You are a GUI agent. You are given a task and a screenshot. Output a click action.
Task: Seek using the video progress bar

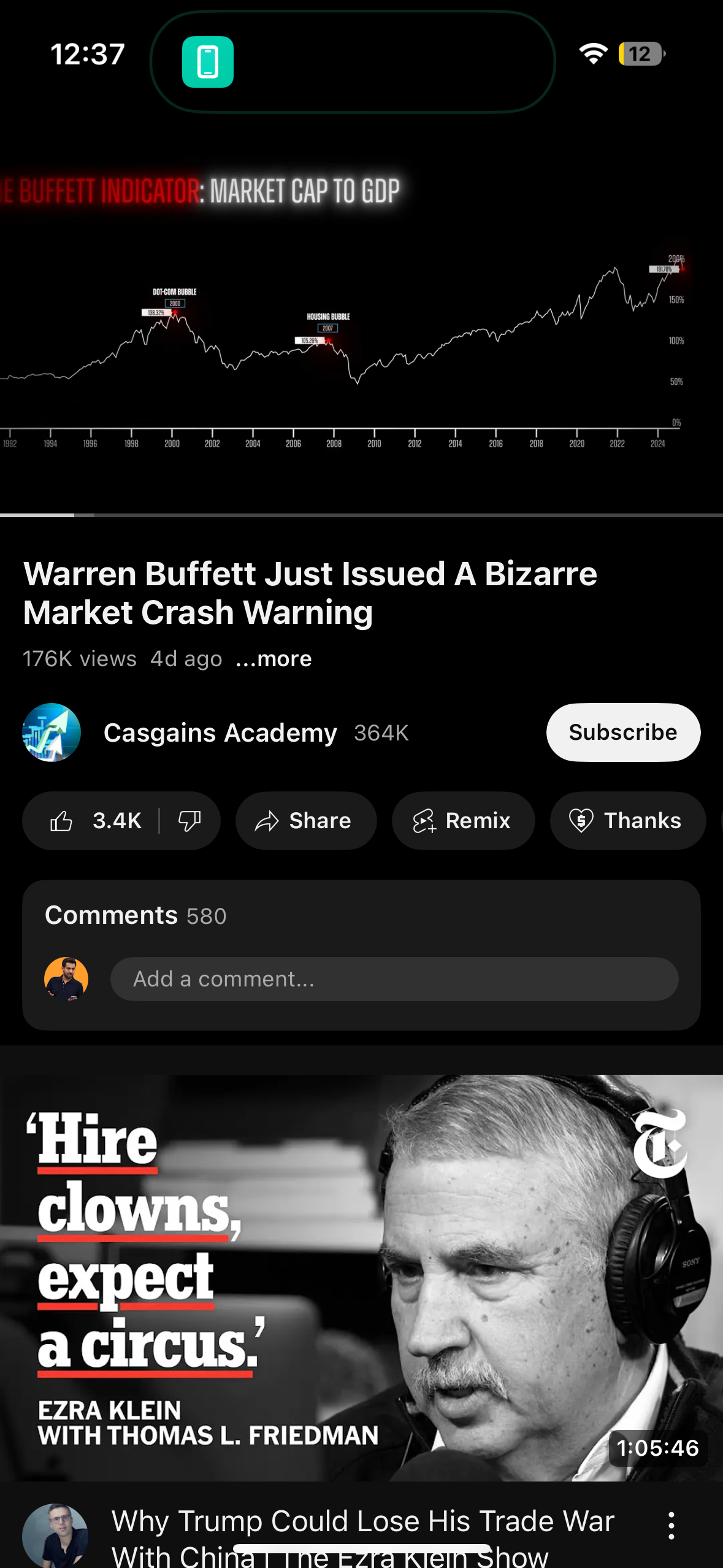(361, 515)
